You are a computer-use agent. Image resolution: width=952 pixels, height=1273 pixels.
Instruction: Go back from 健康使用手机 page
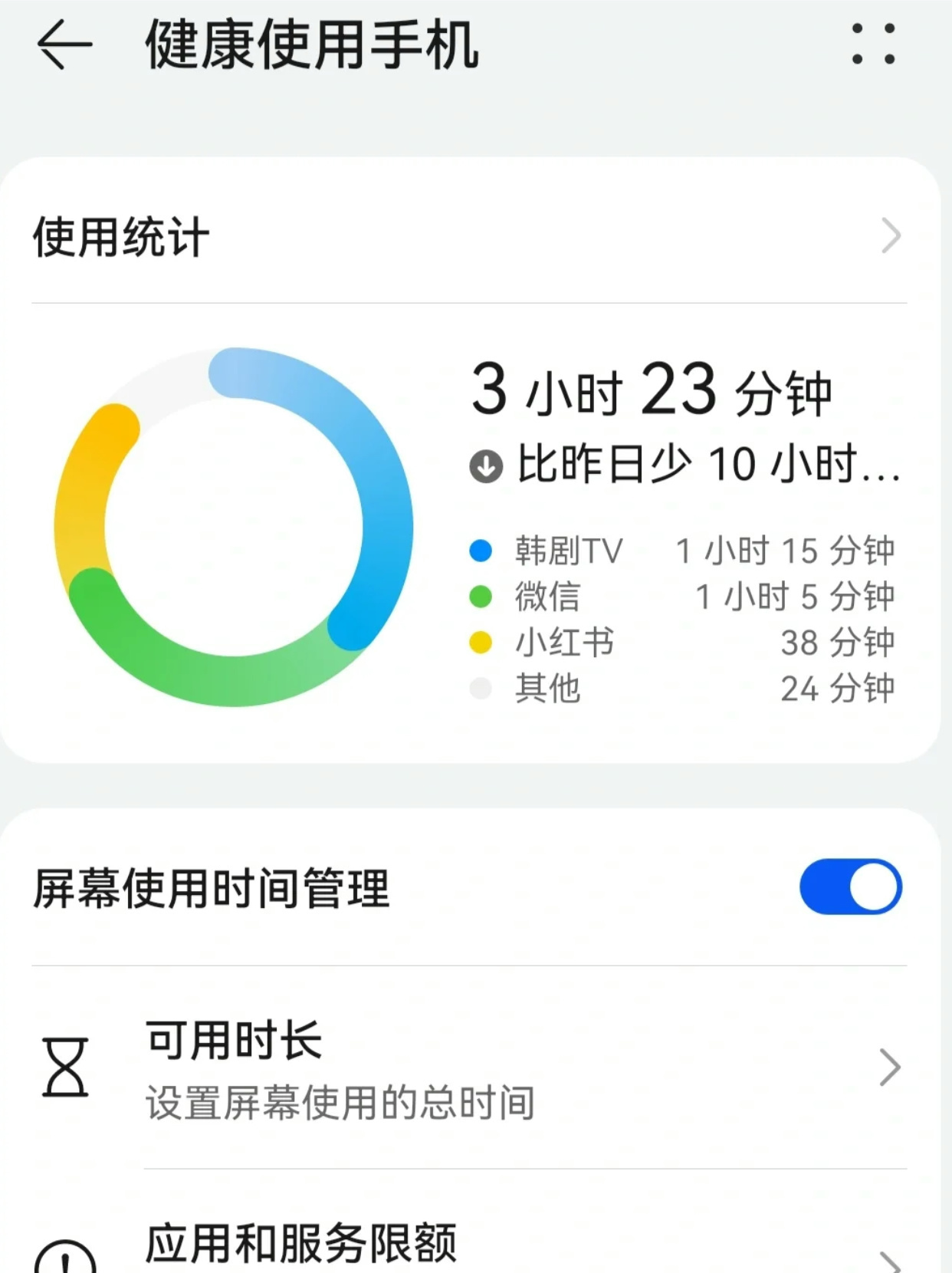click(x=64, y=44)
